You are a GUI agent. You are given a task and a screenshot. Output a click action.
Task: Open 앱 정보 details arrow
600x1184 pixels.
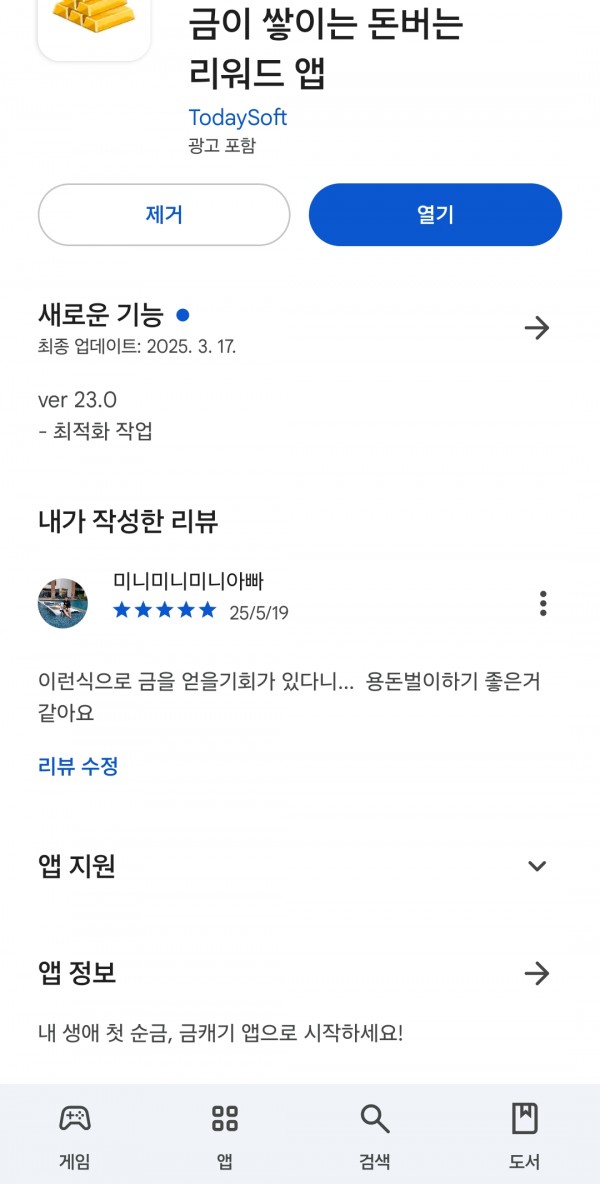click(x=537, y=973)
